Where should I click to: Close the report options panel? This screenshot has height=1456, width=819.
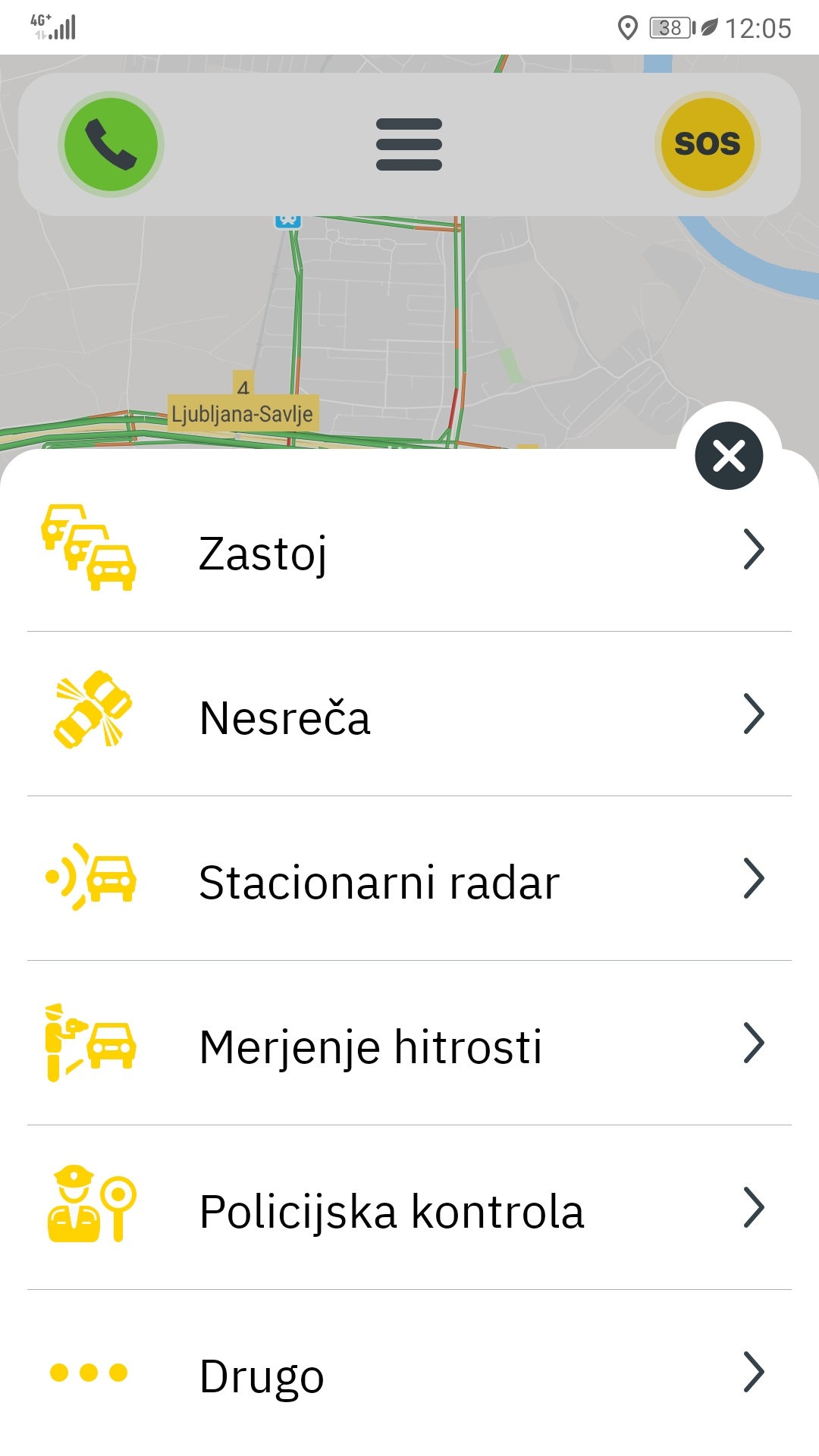[x=729, y=456]
